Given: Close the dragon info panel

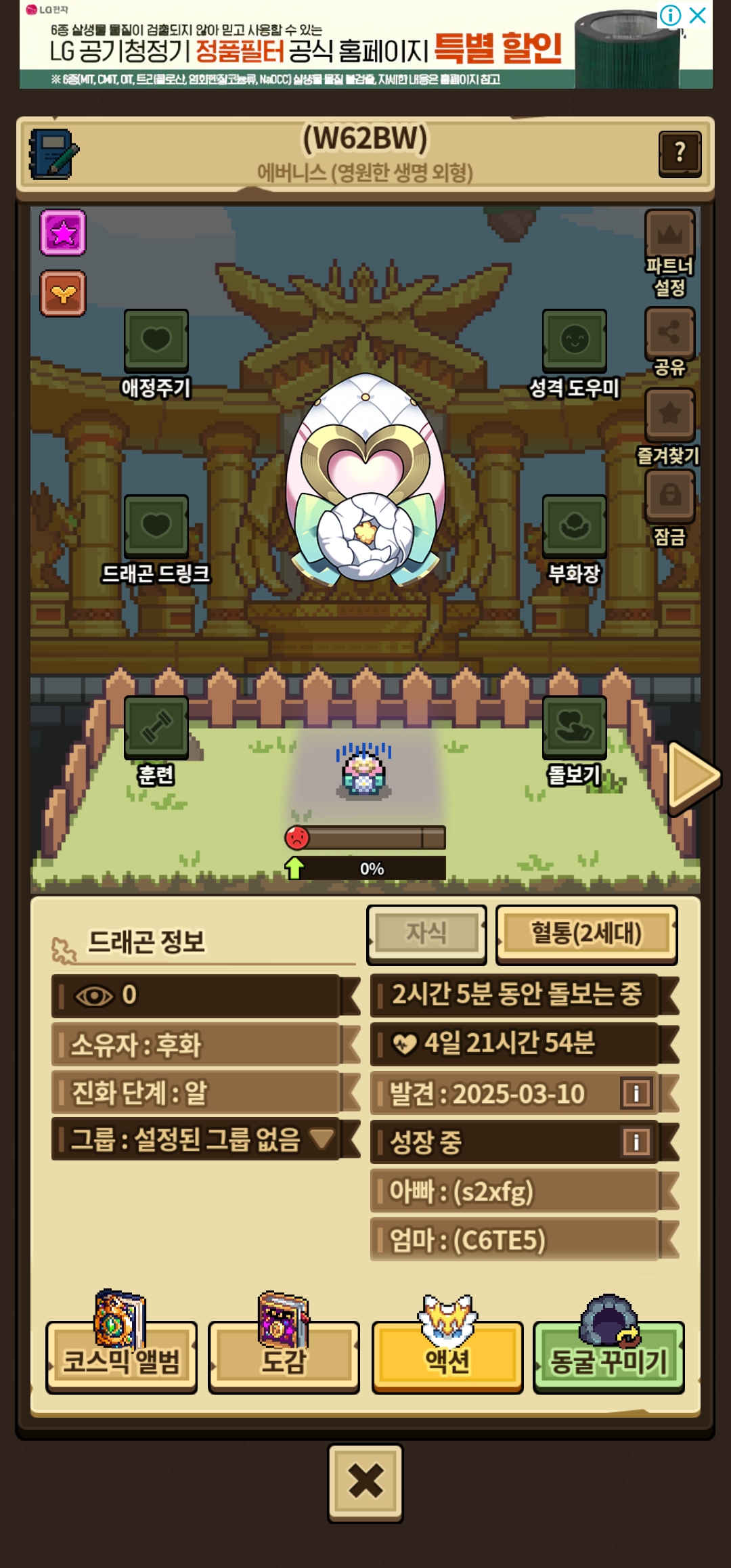Looking at the screenshot, I should (365, 1483).
